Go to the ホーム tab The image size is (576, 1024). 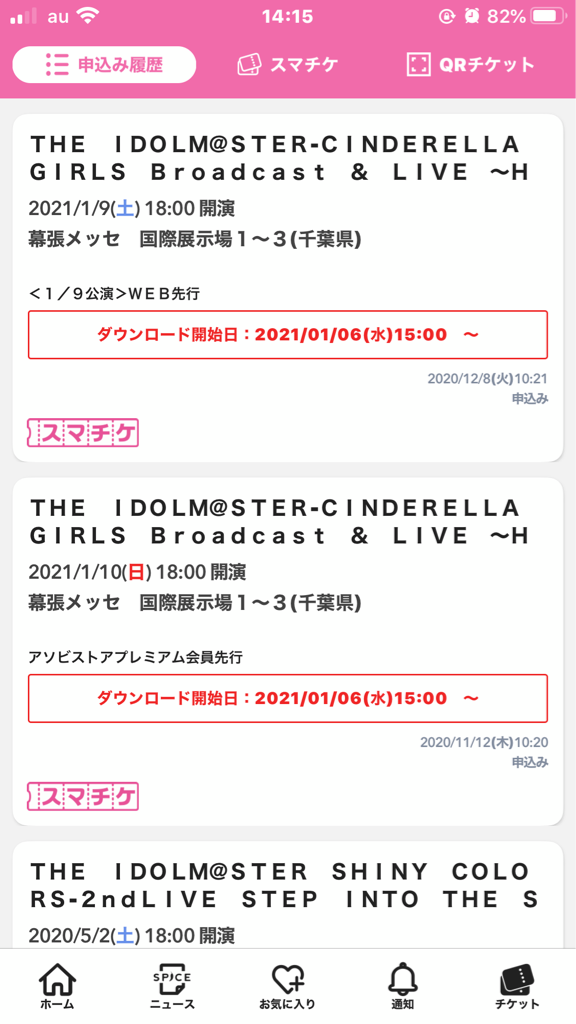point(57,986)
